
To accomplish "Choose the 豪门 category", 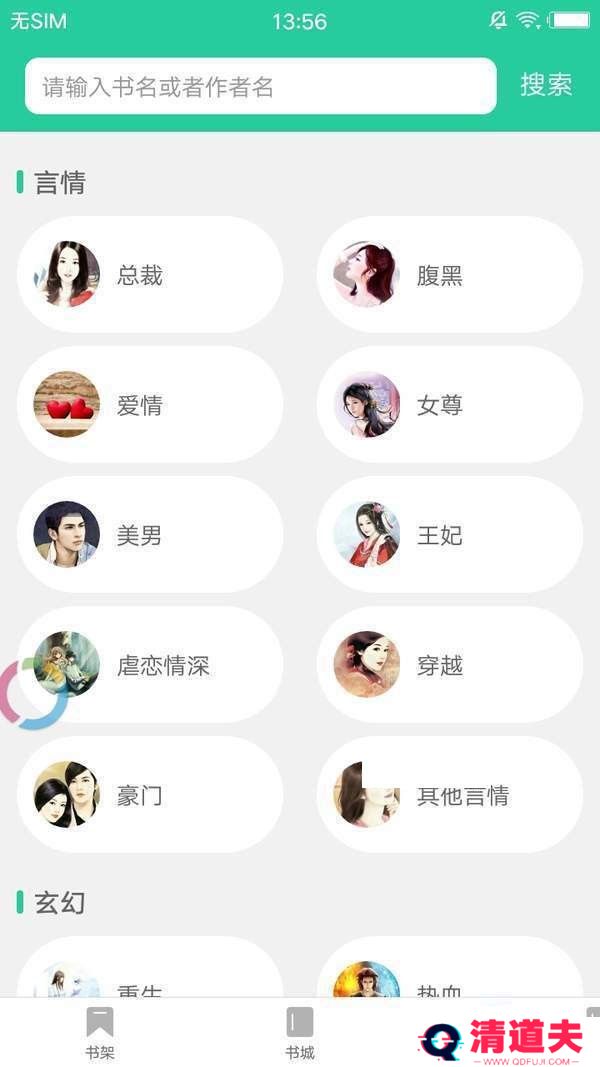I will (150, 795).
